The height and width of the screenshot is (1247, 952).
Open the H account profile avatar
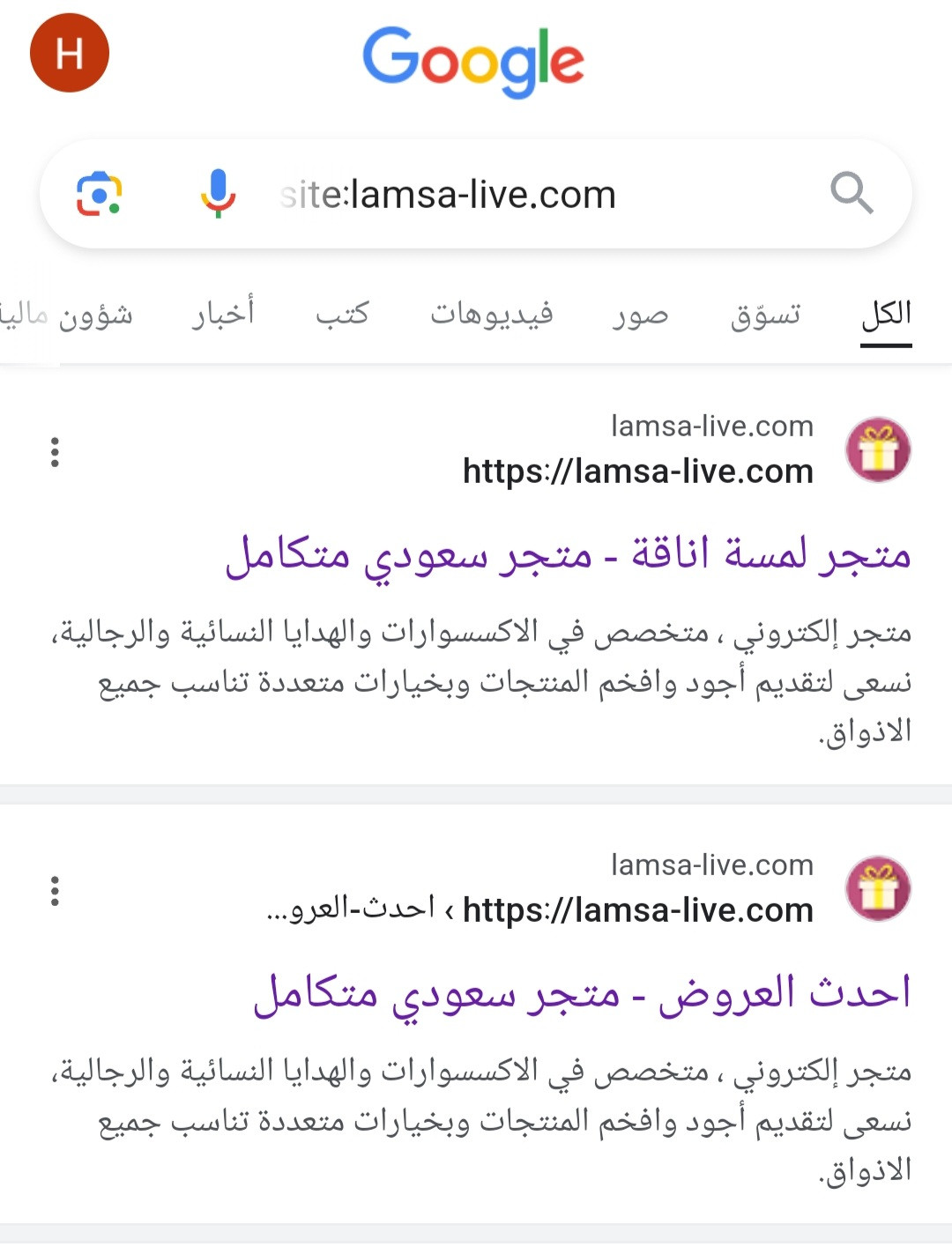(x=70, y=53)
